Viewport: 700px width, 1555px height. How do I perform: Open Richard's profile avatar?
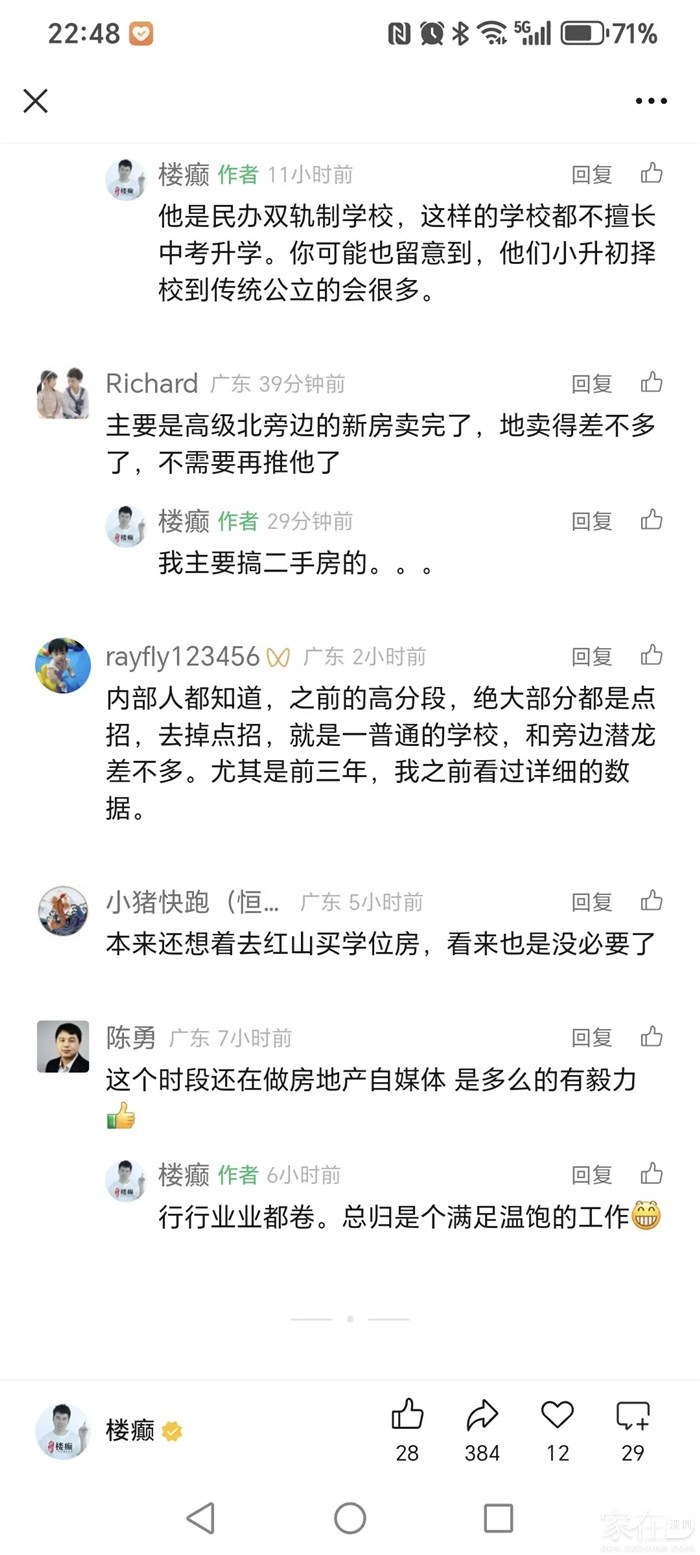[63, 393]
